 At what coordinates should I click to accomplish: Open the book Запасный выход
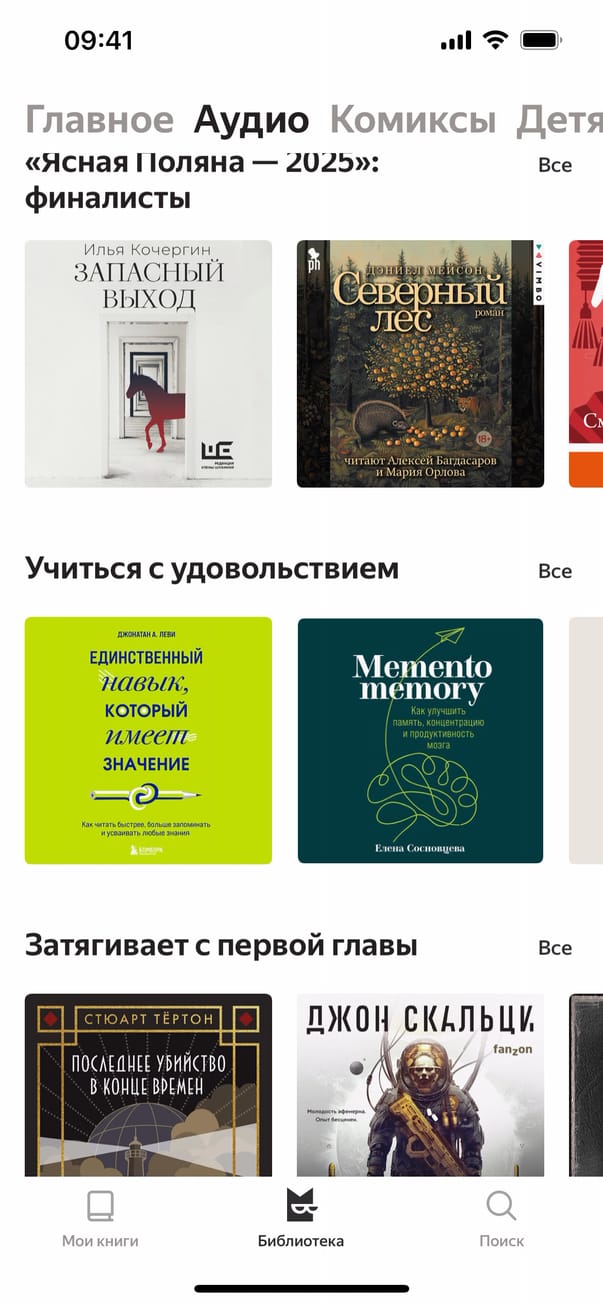148,364
